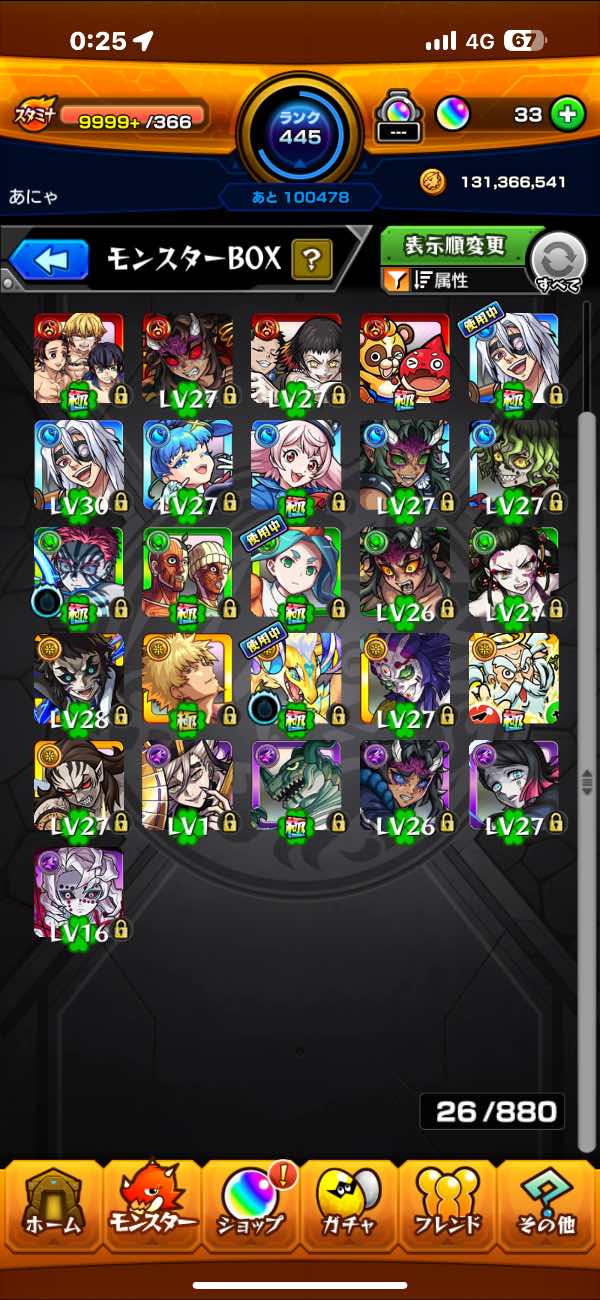Viewport: 600px width, 1300px height.
Task: Open the ショップ tab
Action: tap(250, 1202)
